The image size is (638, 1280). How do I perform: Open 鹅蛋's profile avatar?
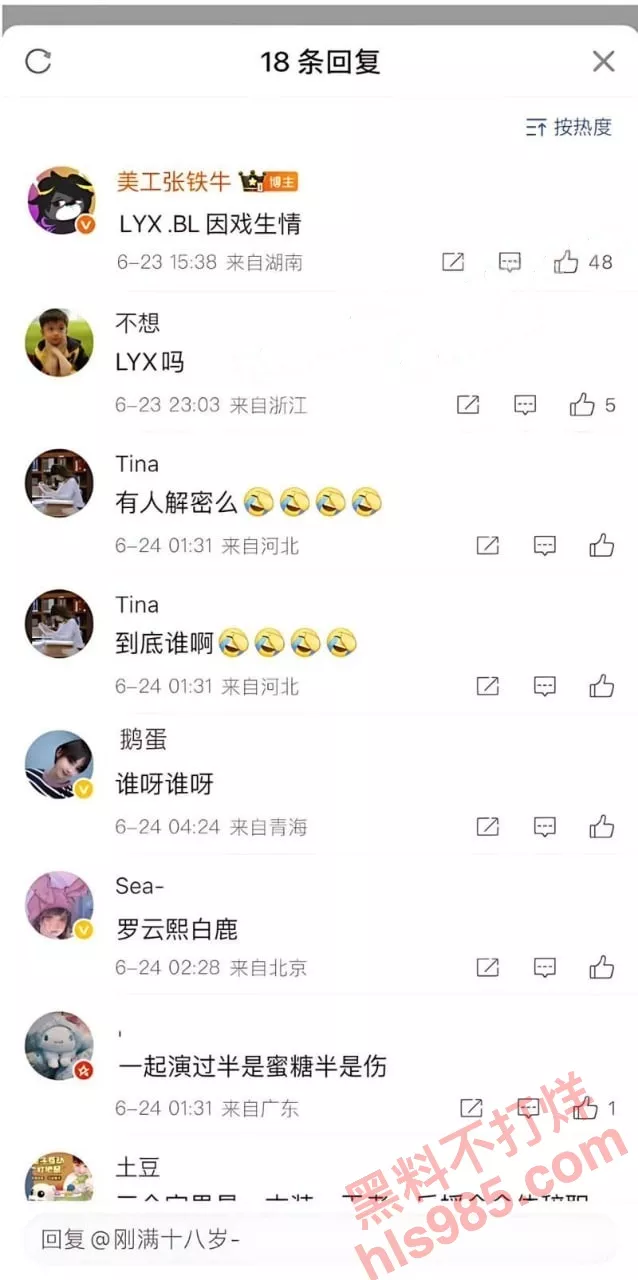tap(59, 765)
